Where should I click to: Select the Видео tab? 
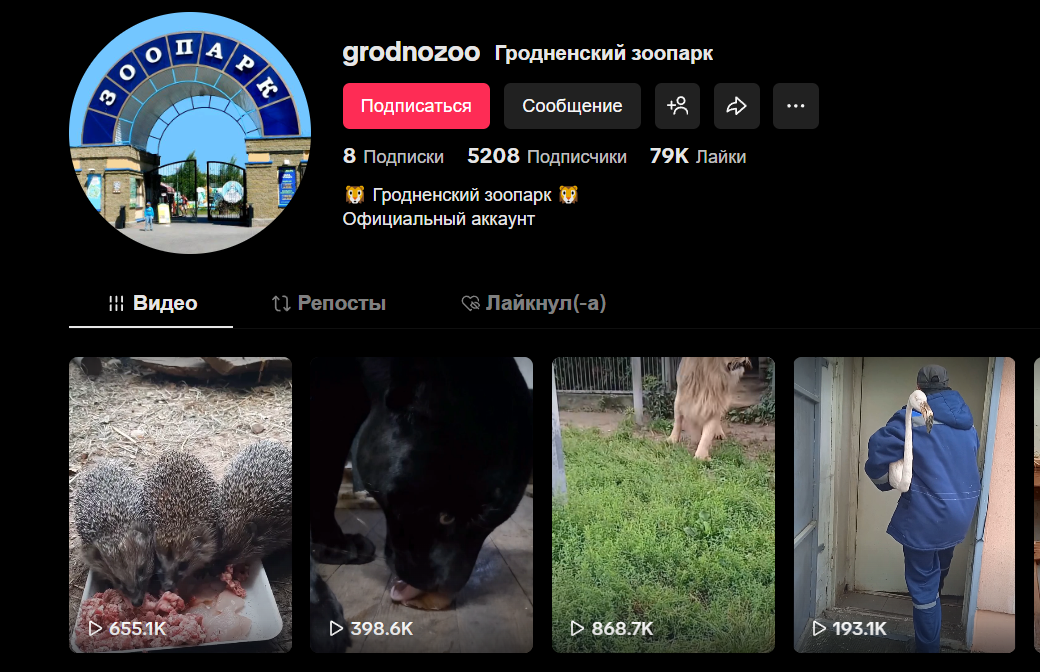pos(152,303)
